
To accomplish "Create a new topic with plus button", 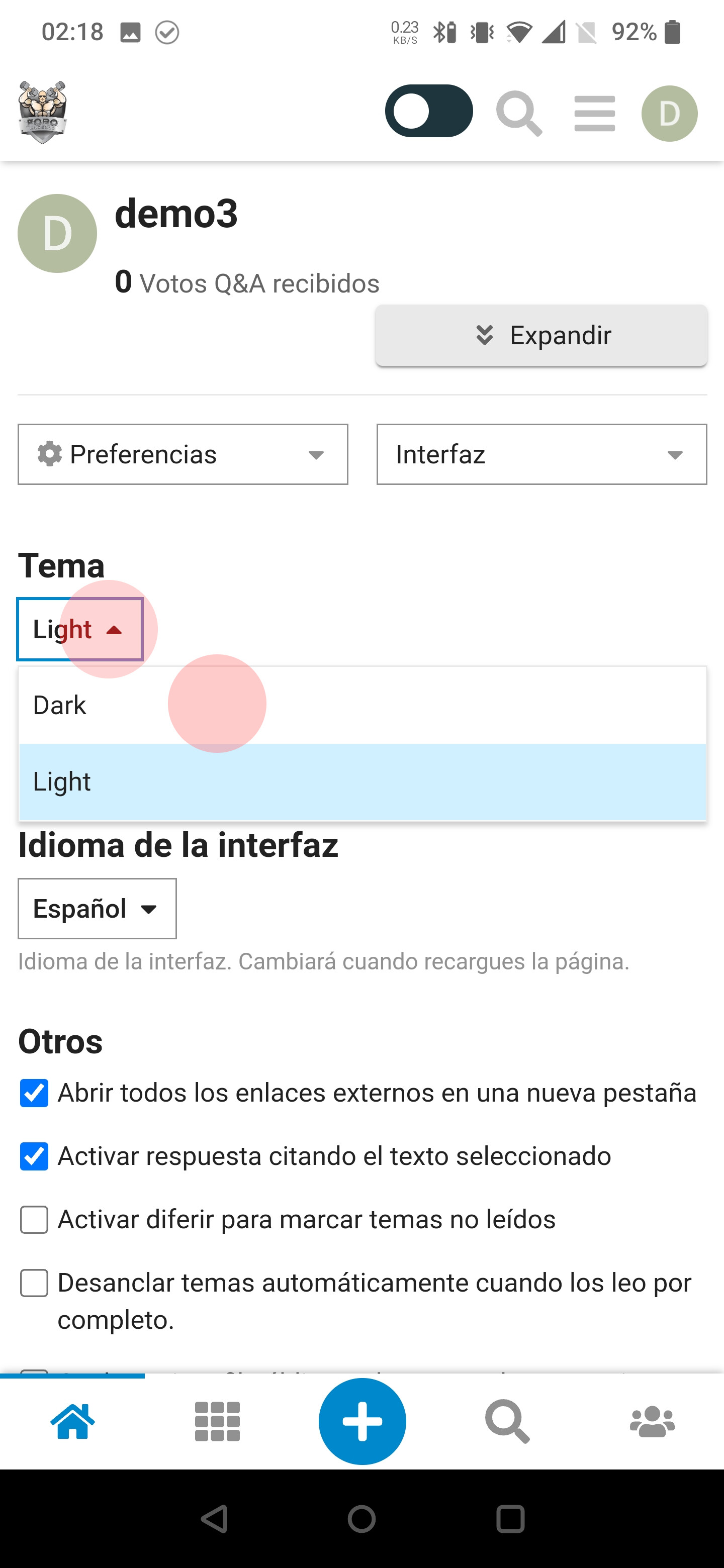I will tap(363, 1421).
